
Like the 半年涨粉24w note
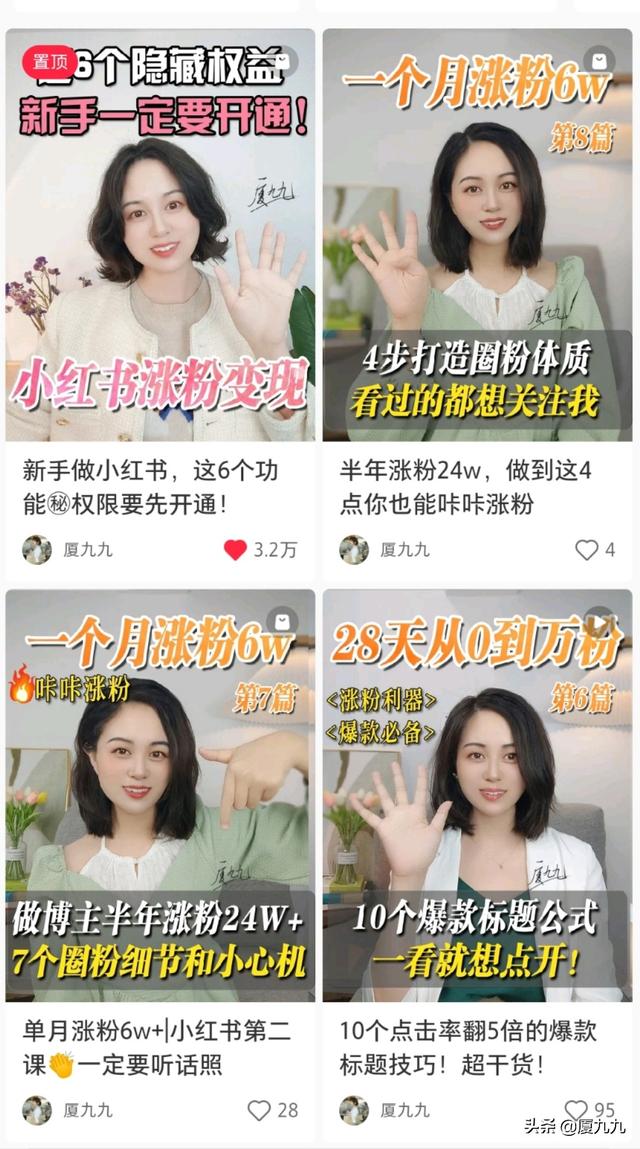[586, 550]
